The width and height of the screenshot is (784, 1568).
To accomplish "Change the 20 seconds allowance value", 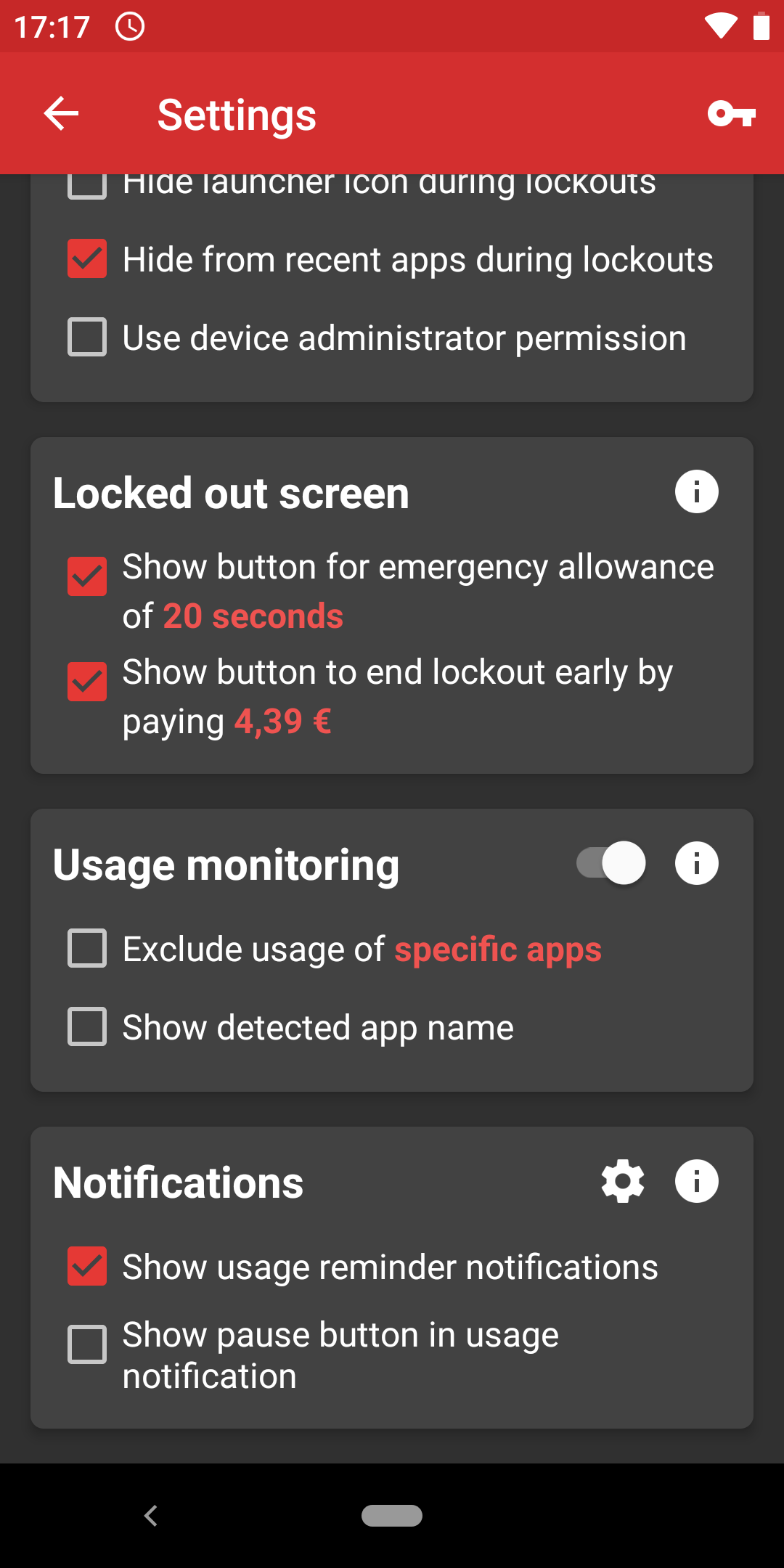I will [253, 616].
